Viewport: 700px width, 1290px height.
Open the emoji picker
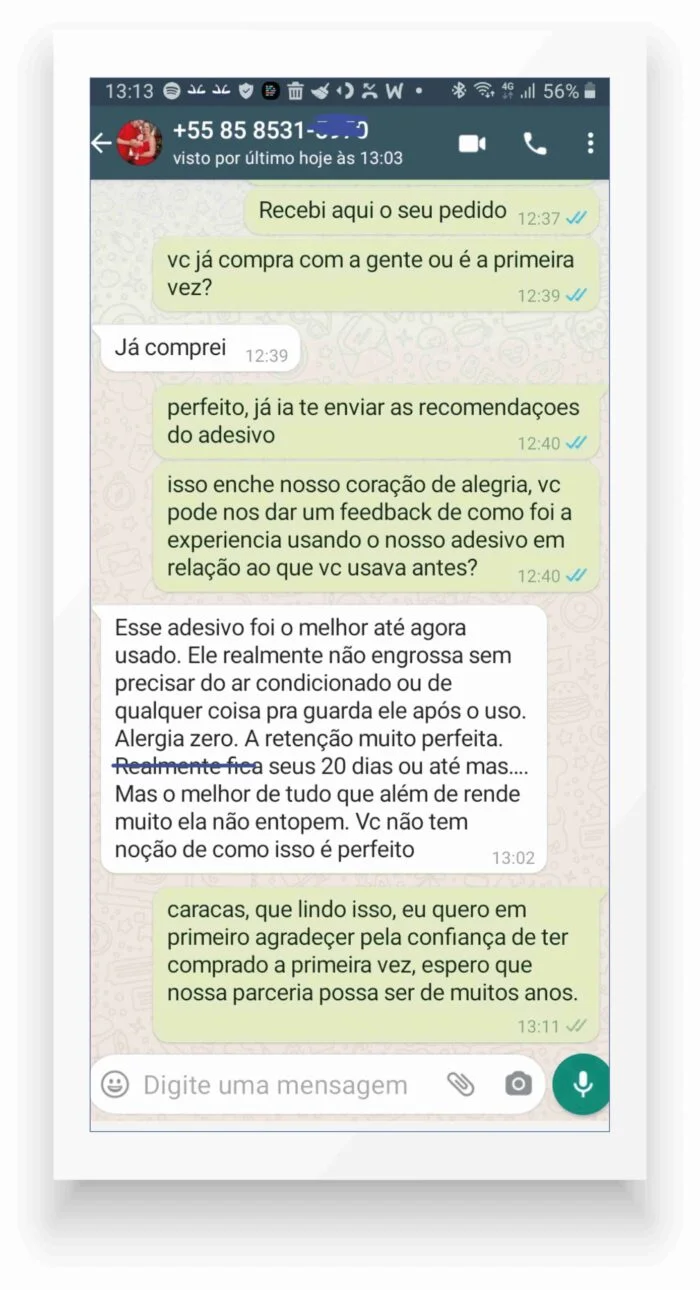pos(115,1084)
